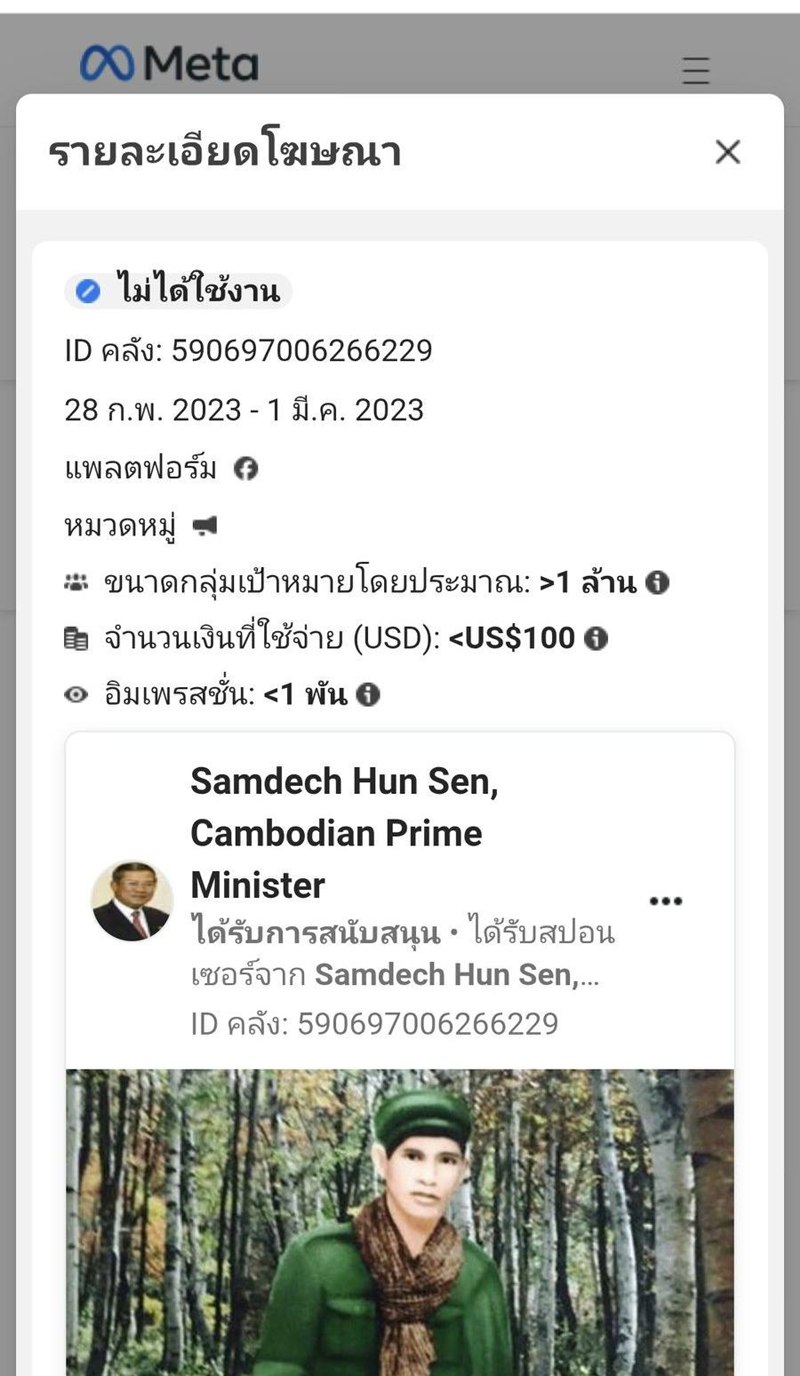This screenshot has width=800, height=1376.
Task: Show info about impressions count
Action: coord(368,694)
